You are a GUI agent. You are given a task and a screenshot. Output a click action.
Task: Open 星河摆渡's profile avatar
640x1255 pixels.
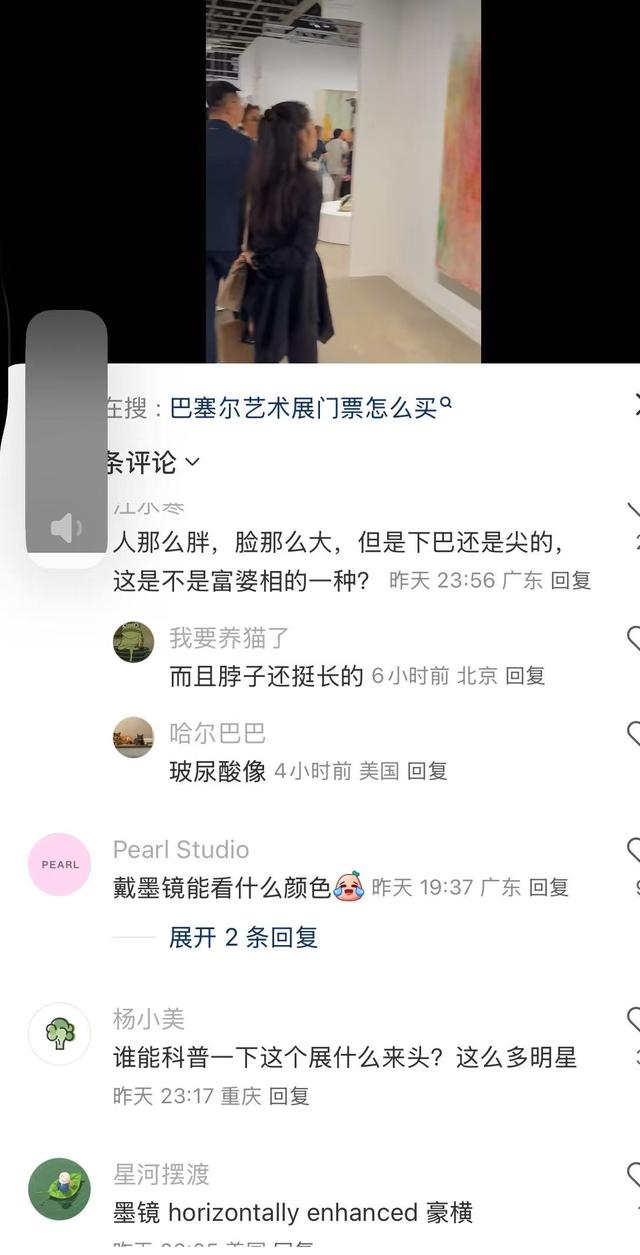click(x=60, y=1188)
